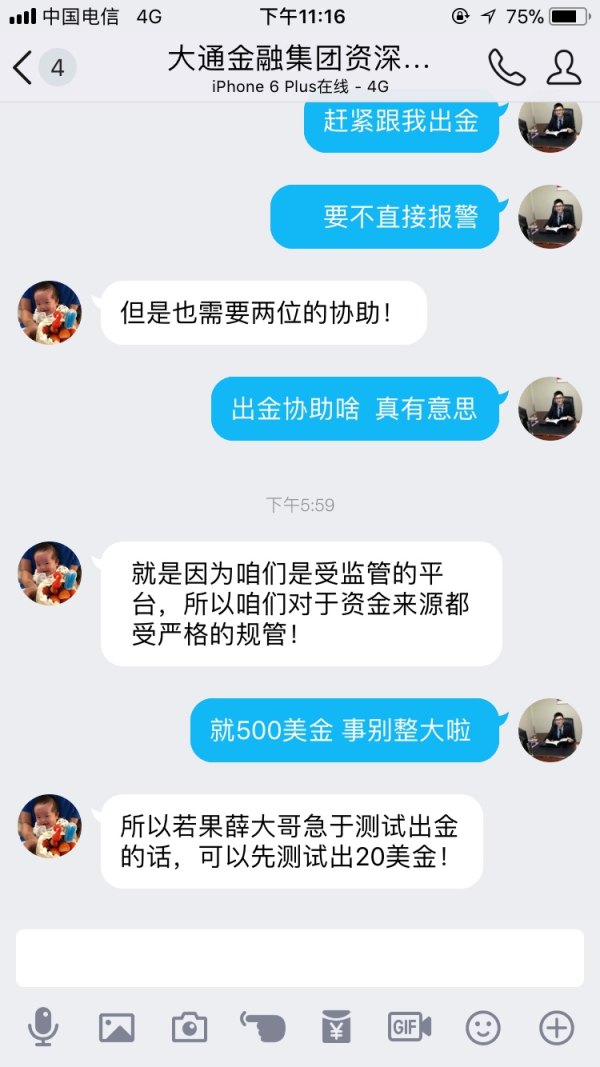The image size is (600, 1067).
Task: Open the camera to take a photo
Action: click(189, 1027)
